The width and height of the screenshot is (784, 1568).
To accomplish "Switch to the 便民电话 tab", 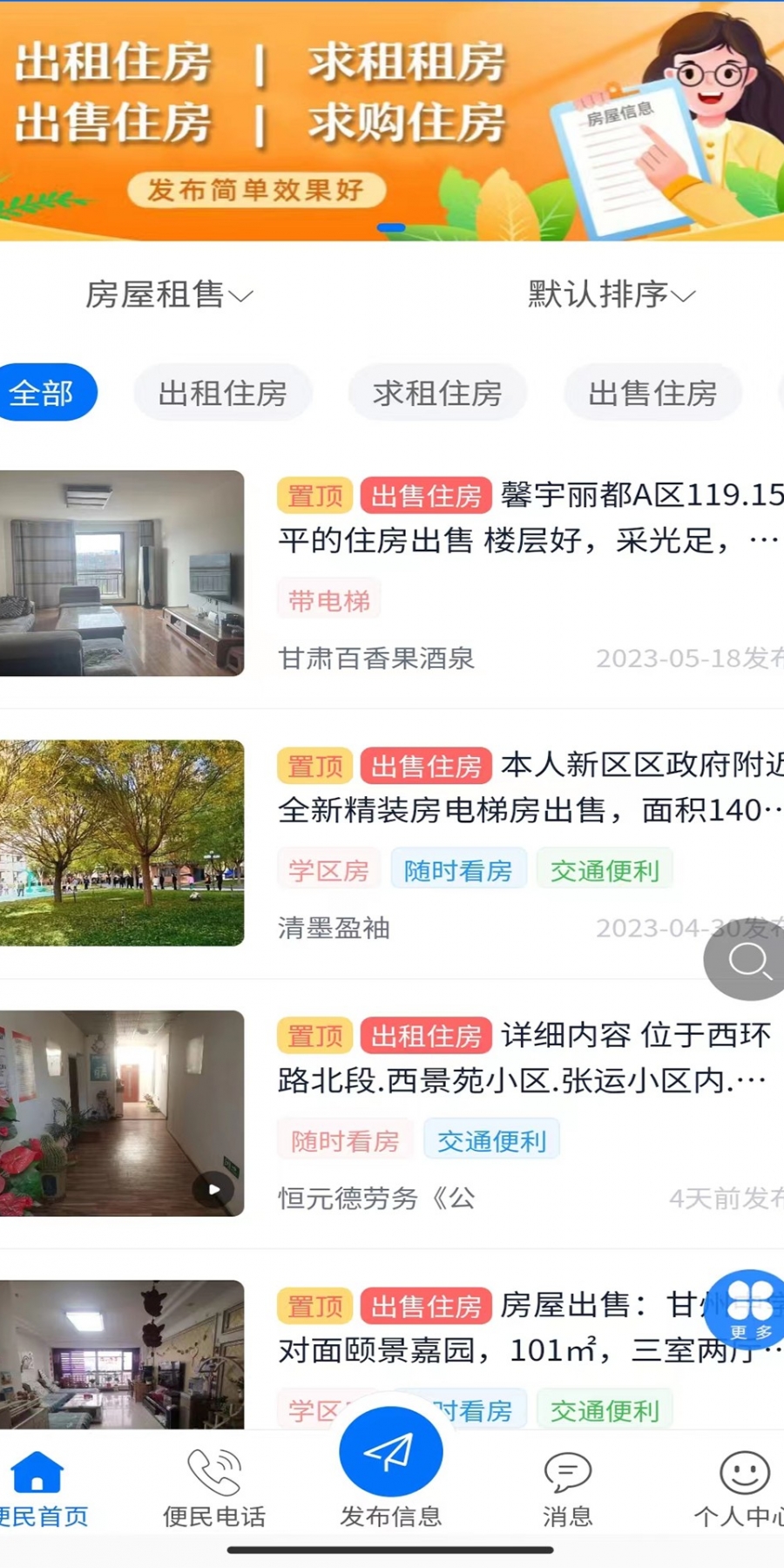I will tap(214, 1490).
